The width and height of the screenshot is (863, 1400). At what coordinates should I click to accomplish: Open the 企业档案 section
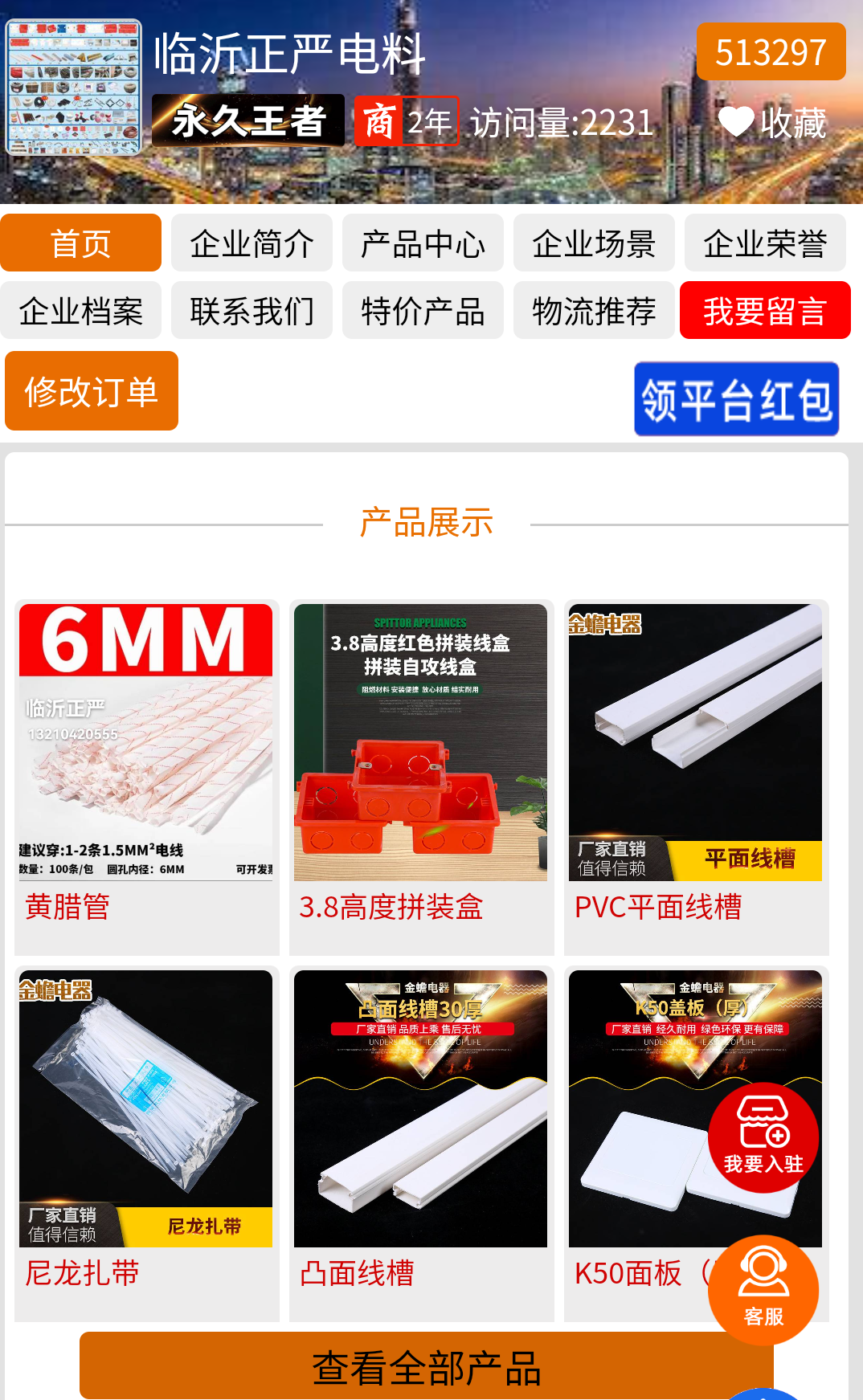pyautogui.click(x=80, y=311)
